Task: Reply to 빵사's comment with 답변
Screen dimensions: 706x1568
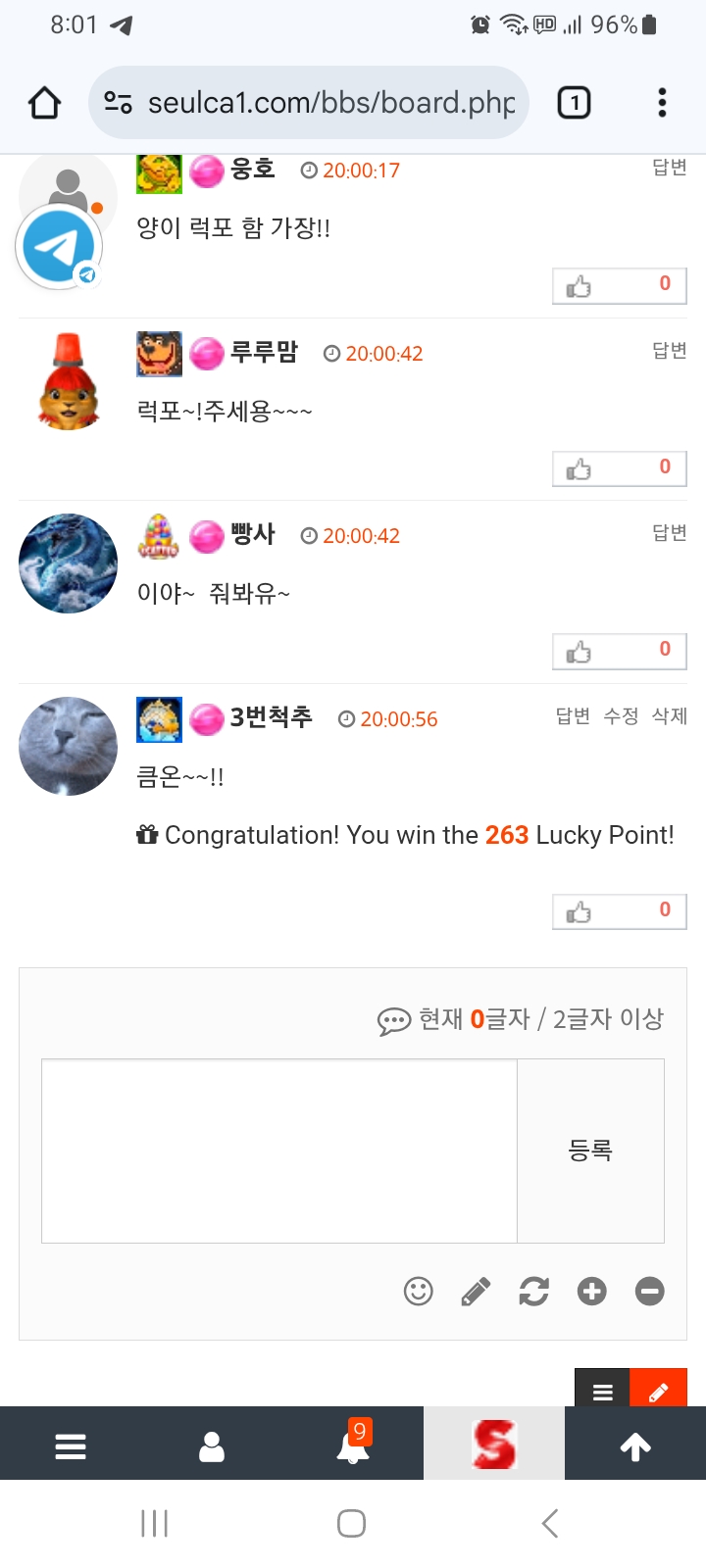Action: point(670,533)
